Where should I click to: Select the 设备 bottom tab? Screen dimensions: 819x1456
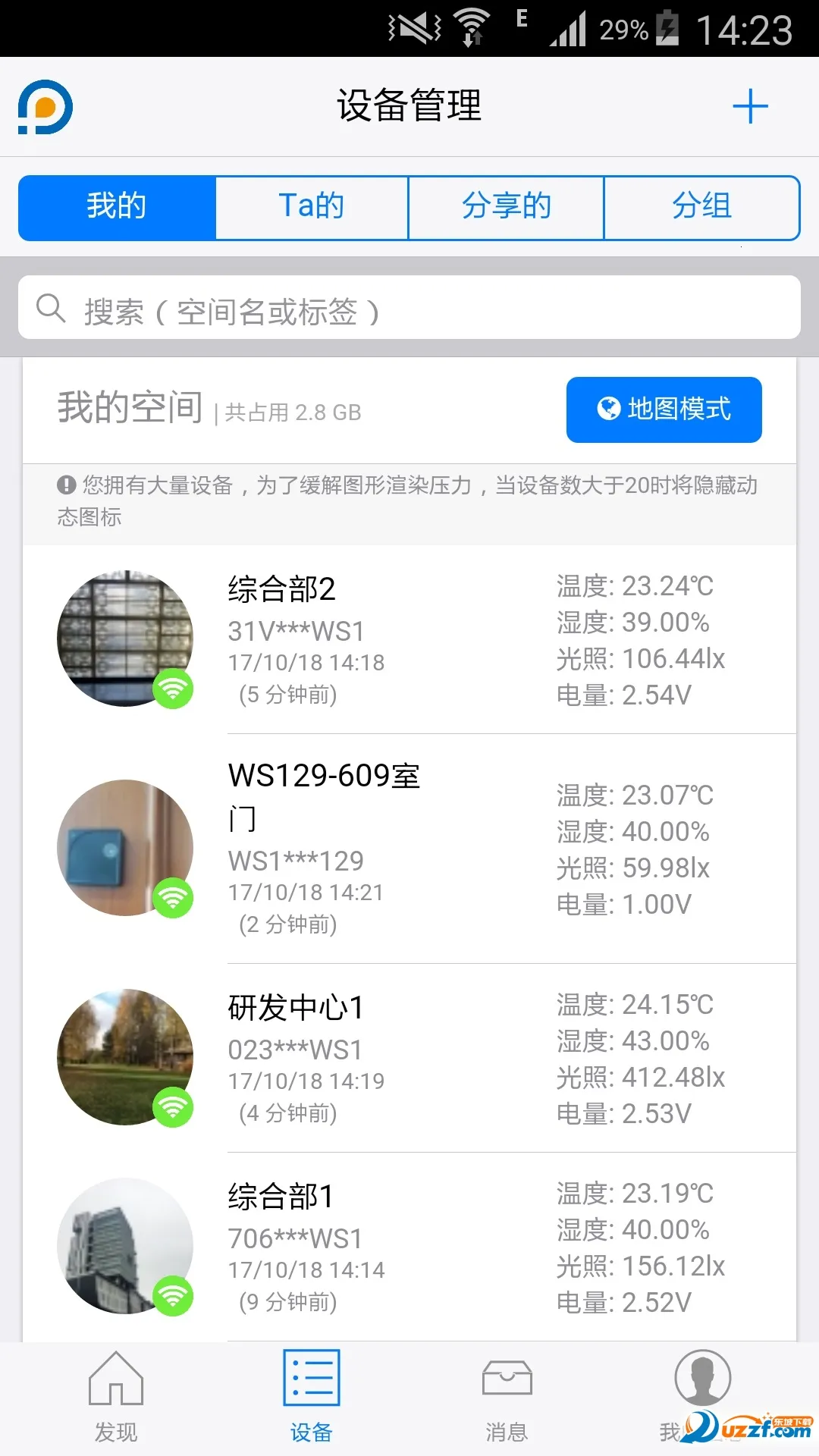(x=311, y=1397)
